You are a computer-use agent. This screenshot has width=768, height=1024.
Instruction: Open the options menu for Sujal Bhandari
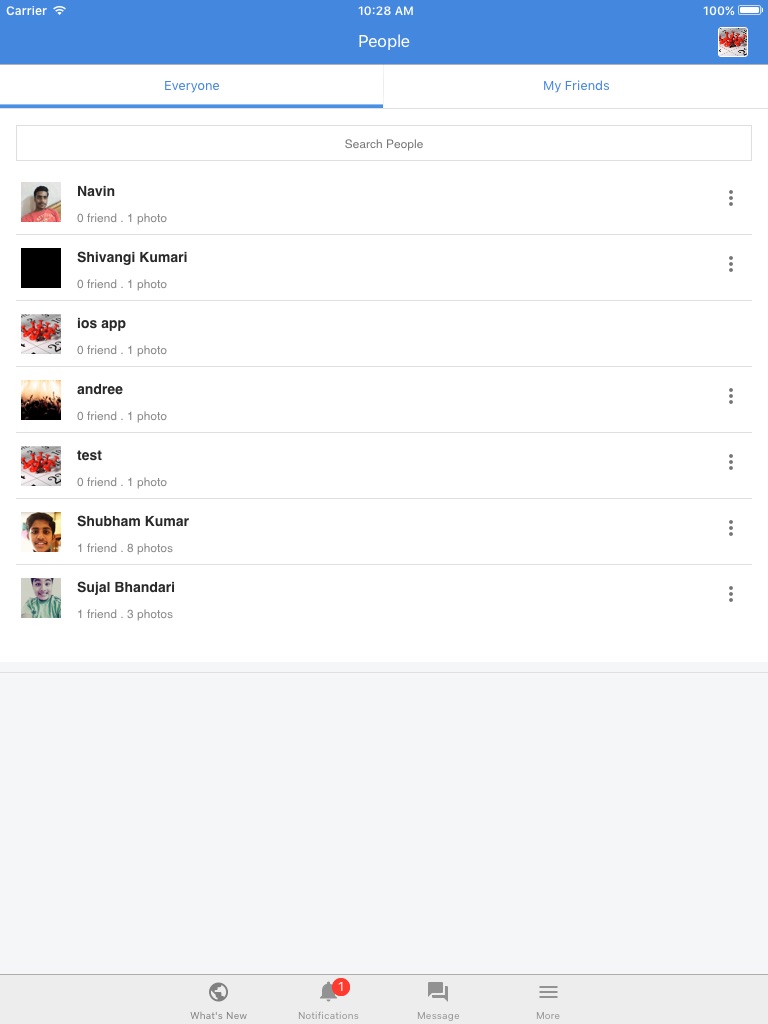[x=731, y=594]
